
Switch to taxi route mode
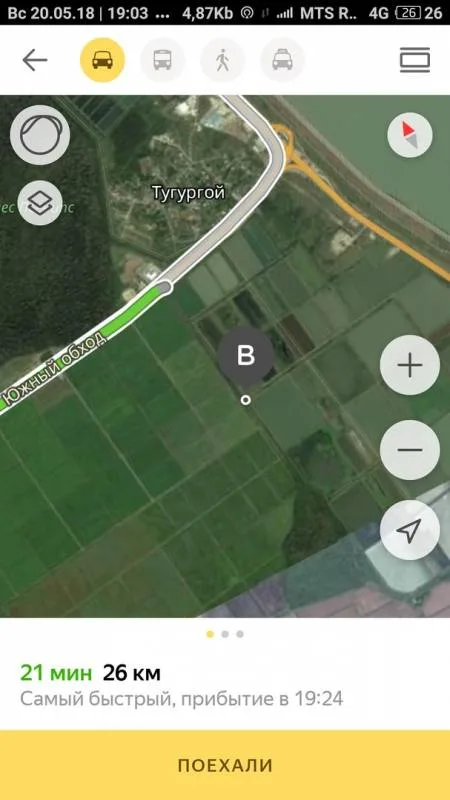coord(282,60)
